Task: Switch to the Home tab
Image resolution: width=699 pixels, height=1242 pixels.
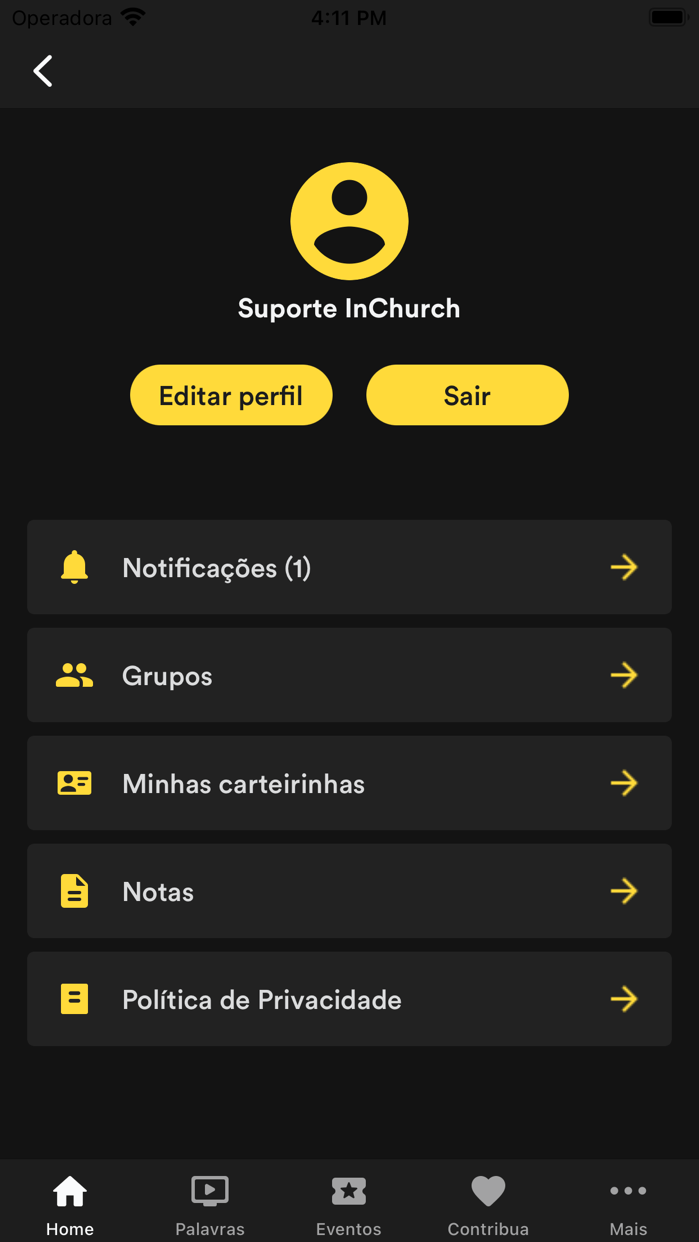Action: (x=70, y=1205)
